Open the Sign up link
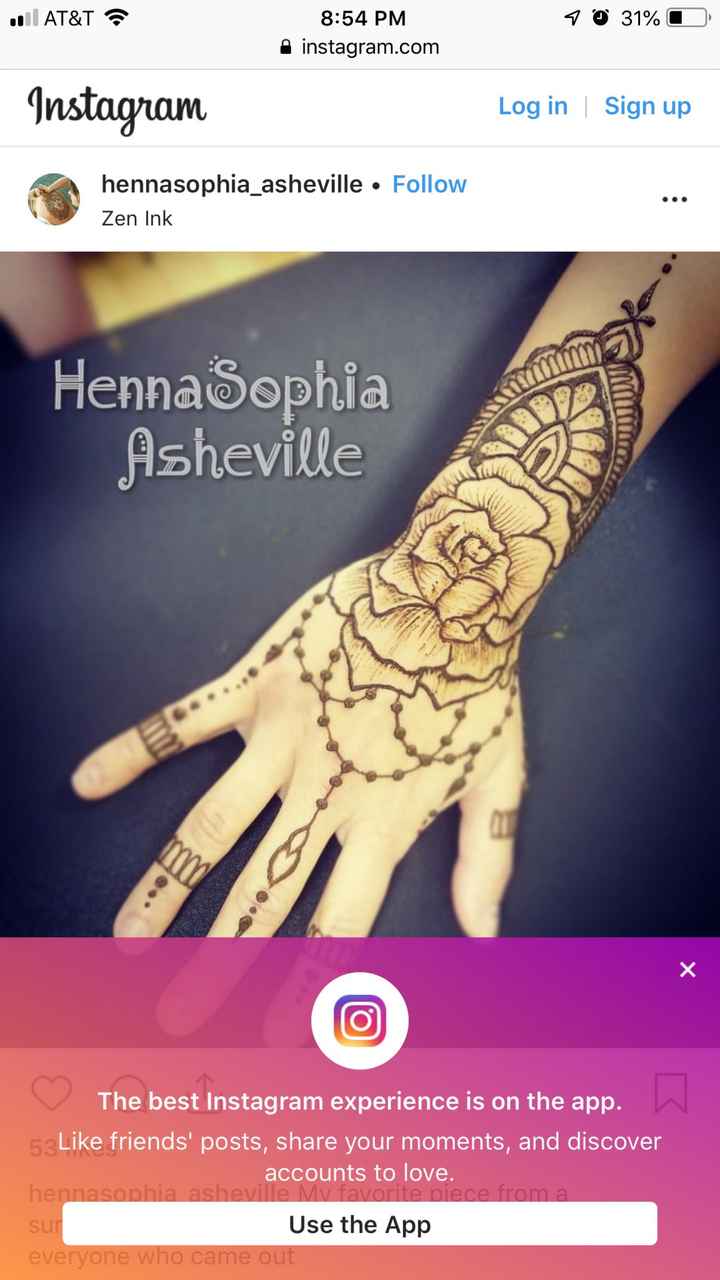Screen dimensions: 720x1280 click(647, 107)
